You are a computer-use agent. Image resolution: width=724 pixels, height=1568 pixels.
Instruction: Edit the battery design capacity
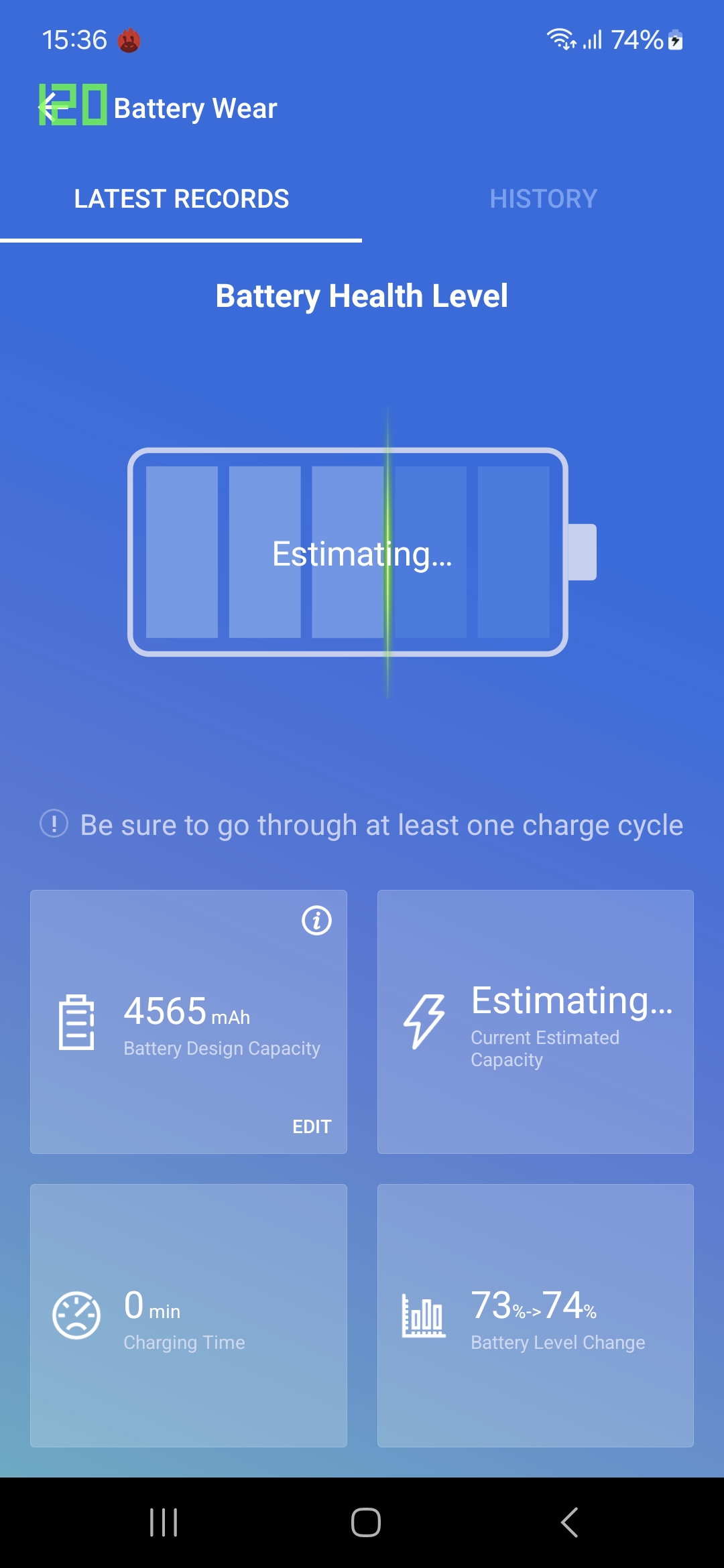pos(312,1126)
